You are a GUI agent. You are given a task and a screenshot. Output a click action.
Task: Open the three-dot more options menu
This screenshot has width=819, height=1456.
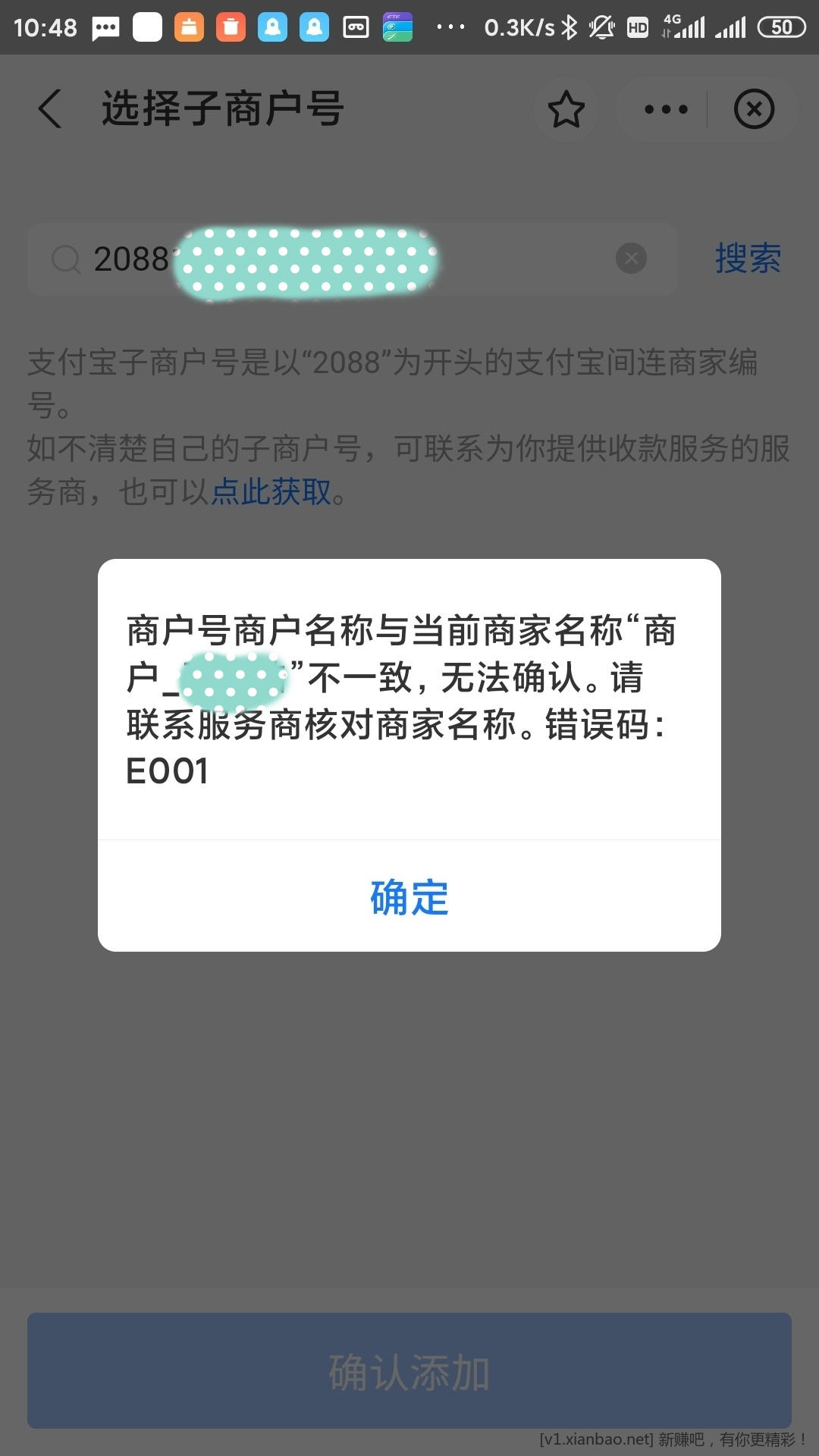click(666, 109)
